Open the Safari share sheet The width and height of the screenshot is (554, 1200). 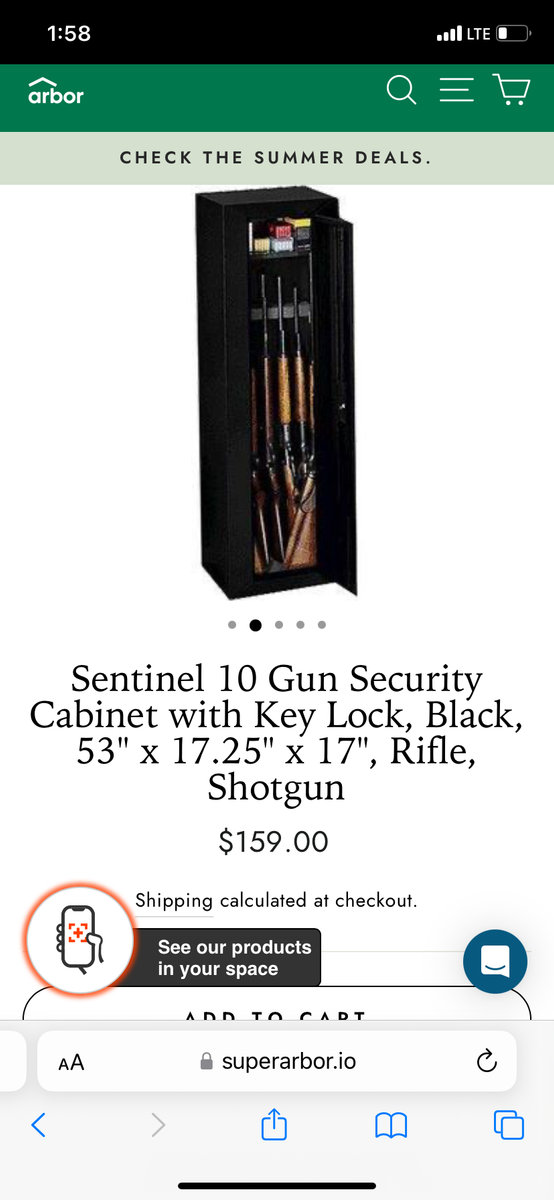274,1124
